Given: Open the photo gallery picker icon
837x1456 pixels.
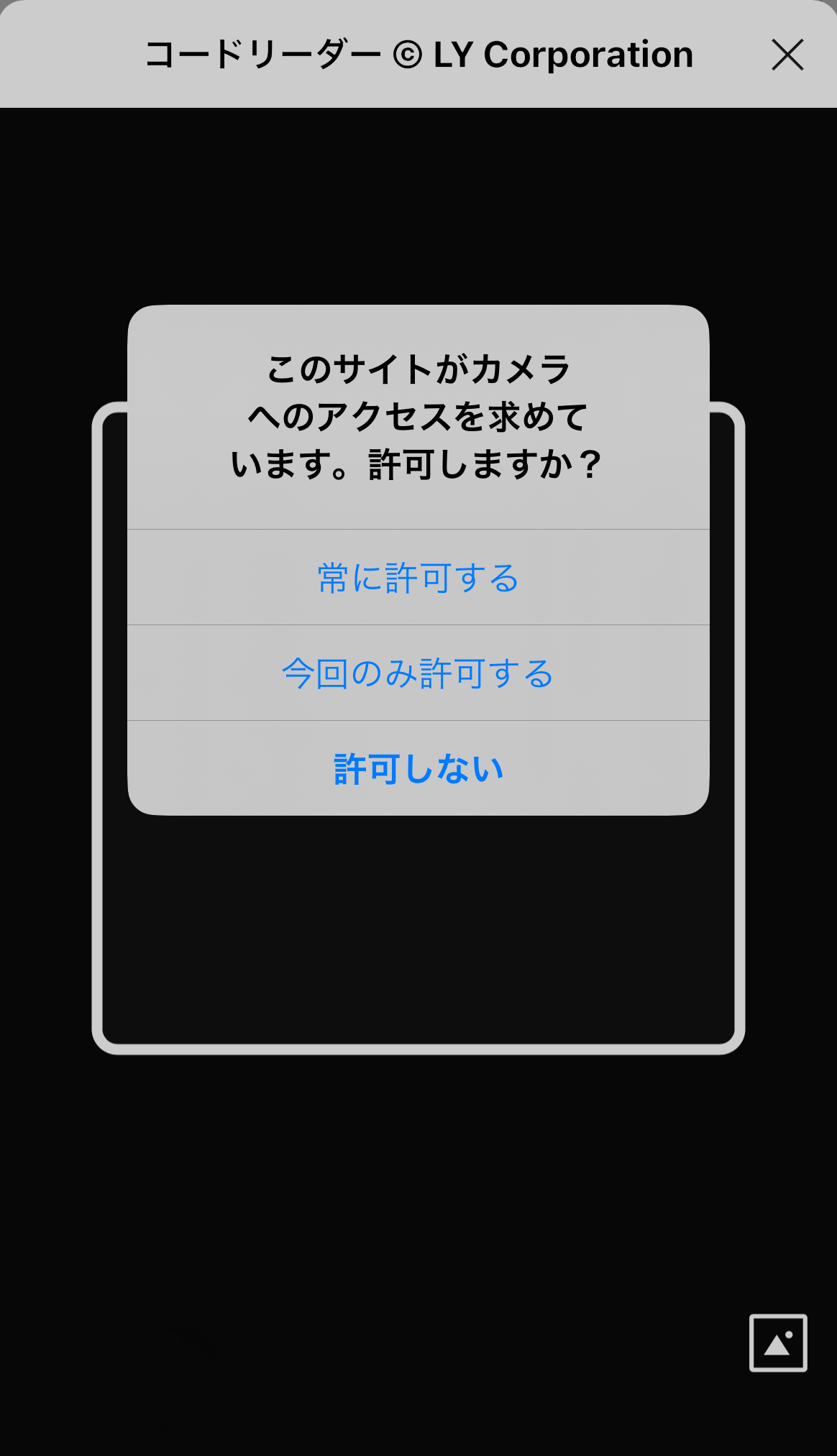Looking at the screenshot, I should [778, 1343].
